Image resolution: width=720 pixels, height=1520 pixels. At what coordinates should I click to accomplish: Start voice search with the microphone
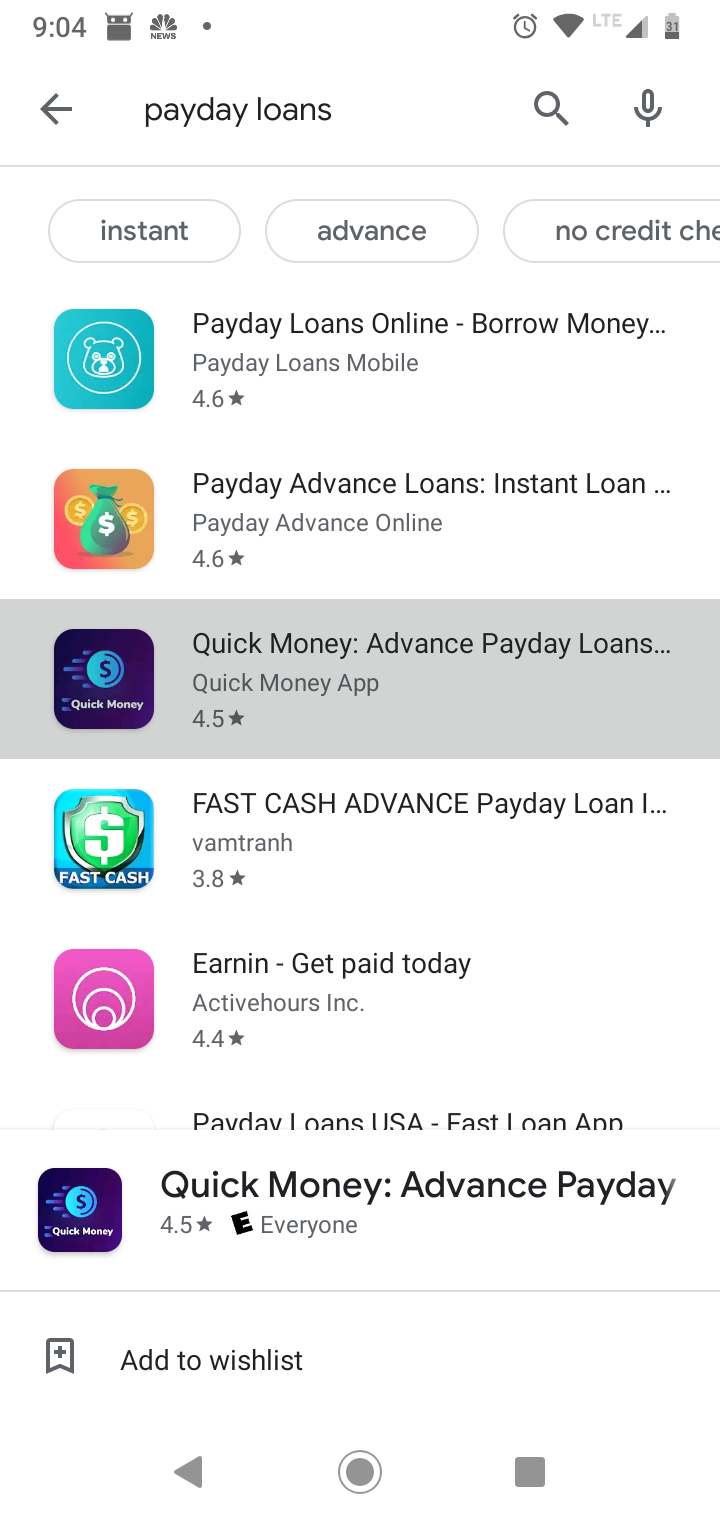648,108
